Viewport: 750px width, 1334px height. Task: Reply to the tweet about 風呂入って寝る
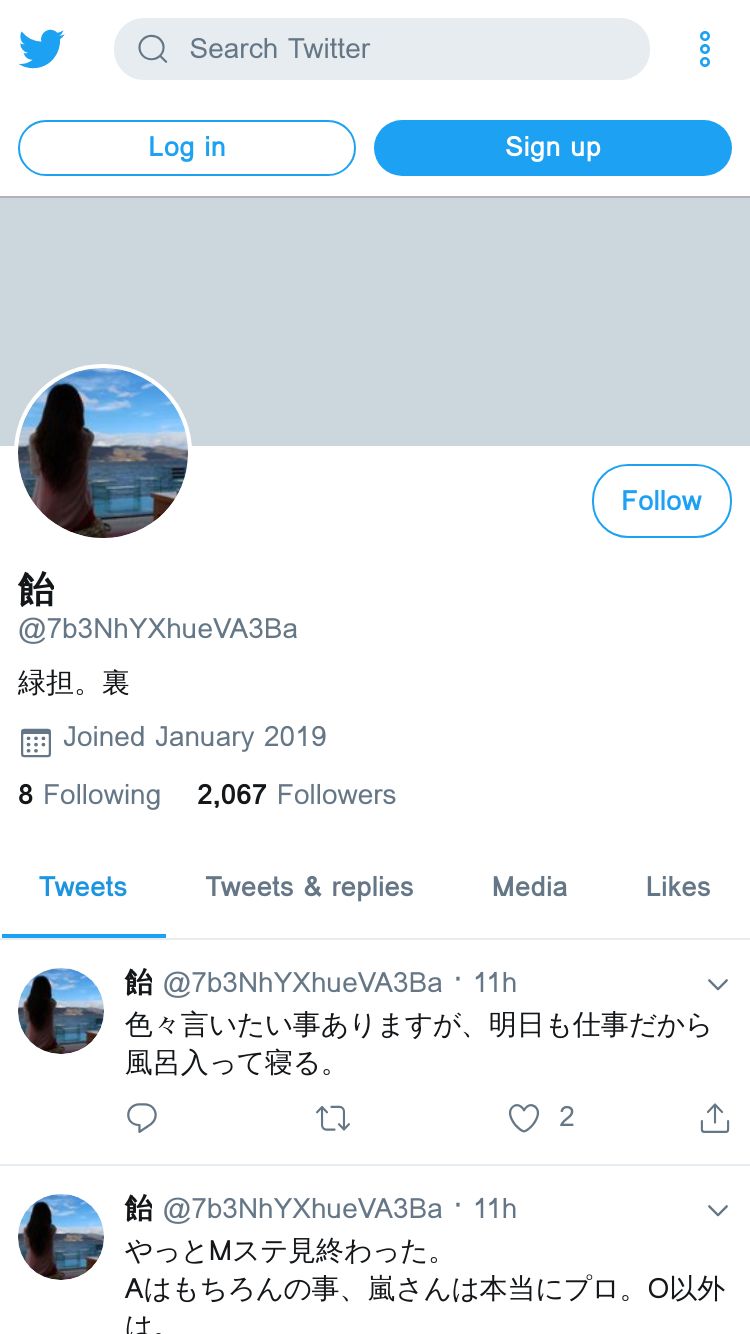[142, 1118]
